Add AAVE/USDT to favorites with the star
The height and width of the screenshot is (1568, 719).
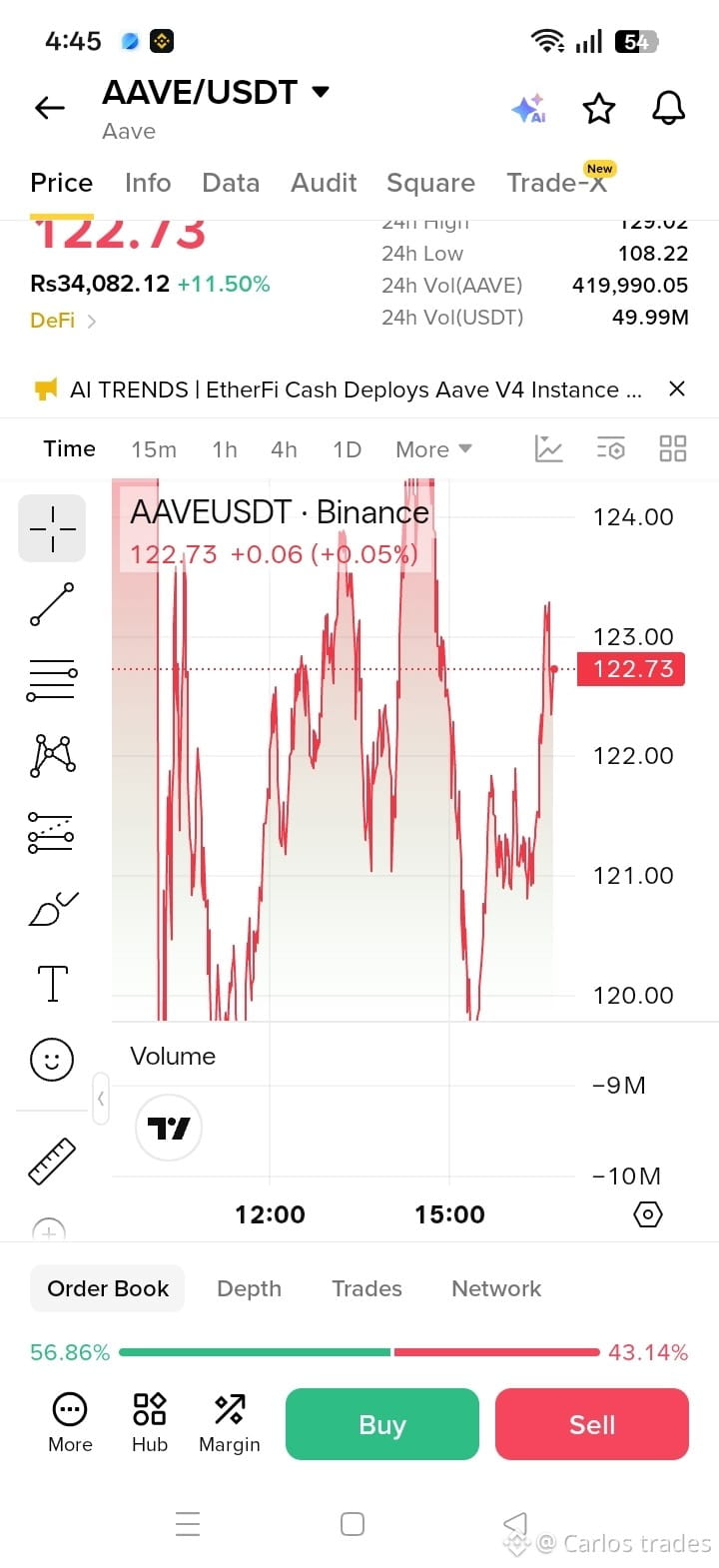tap(599, 108)
